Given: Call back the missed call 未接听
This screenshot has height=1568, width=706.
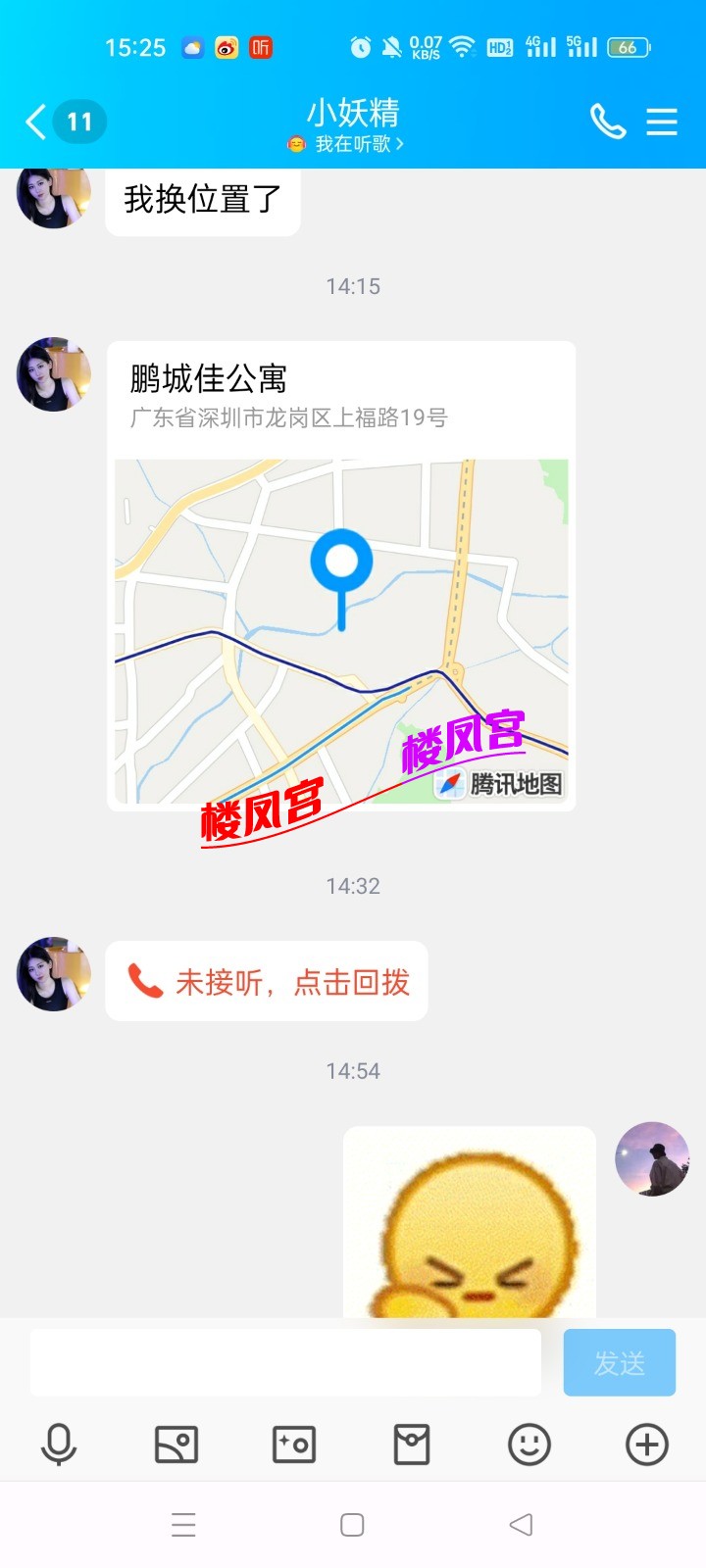Looking at the screenshot, I should [267, 982].
